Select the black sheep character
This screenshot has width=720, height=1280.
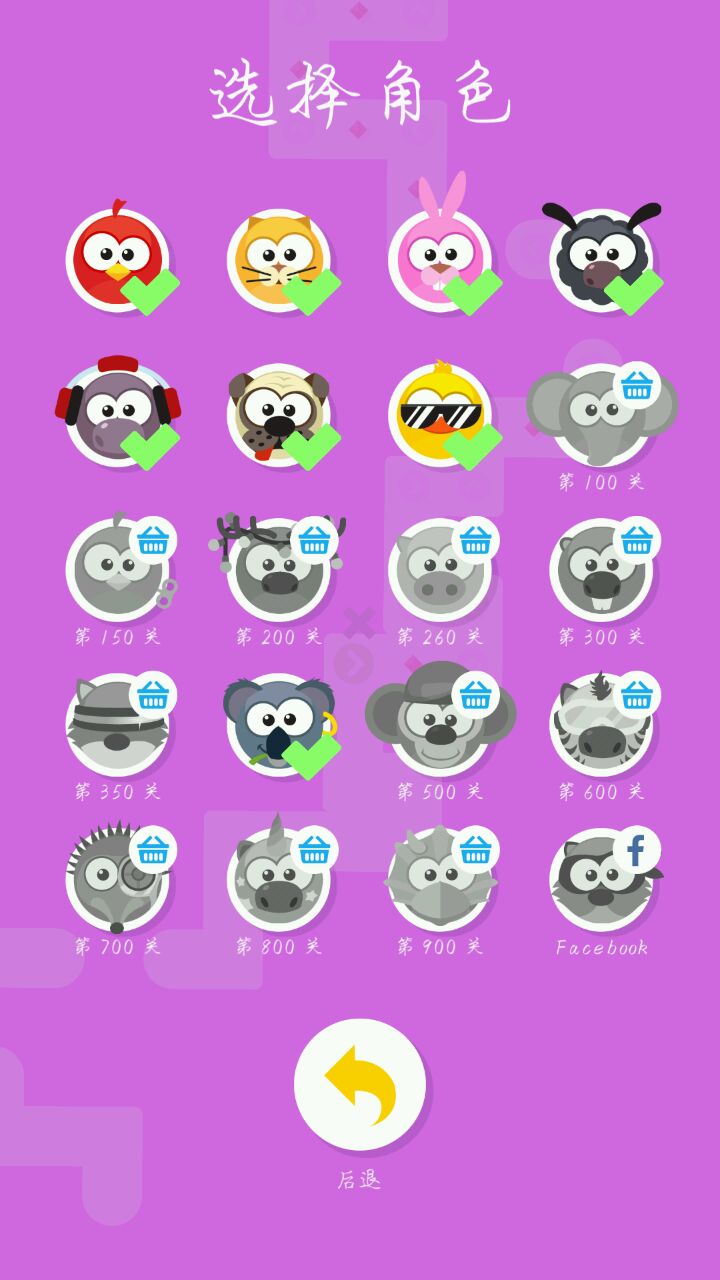(x=601, y=260)
